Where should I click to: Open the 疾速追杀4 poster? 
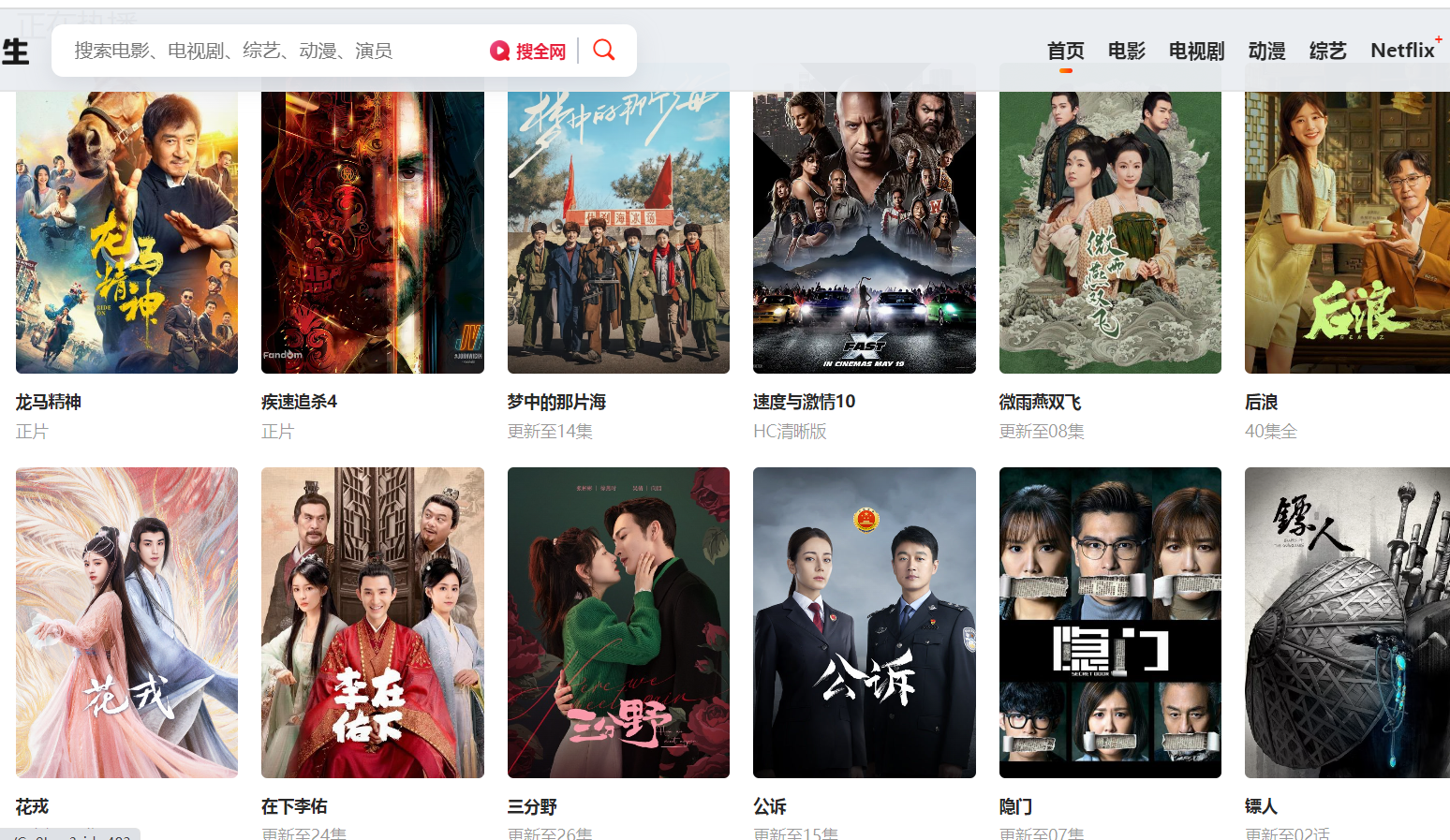pyautogui.click(x=373, y=234)
